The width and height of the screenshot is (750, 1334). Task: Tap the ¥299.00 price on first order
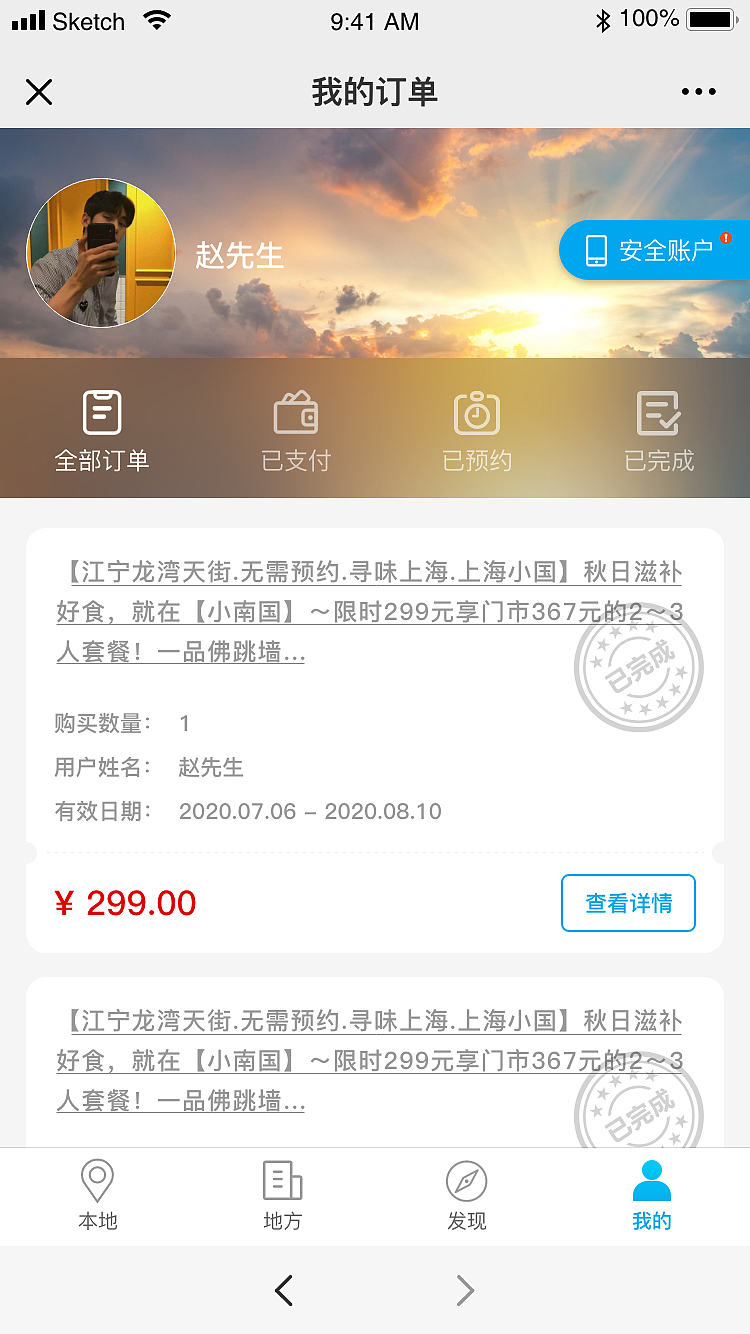pos(126,902)
